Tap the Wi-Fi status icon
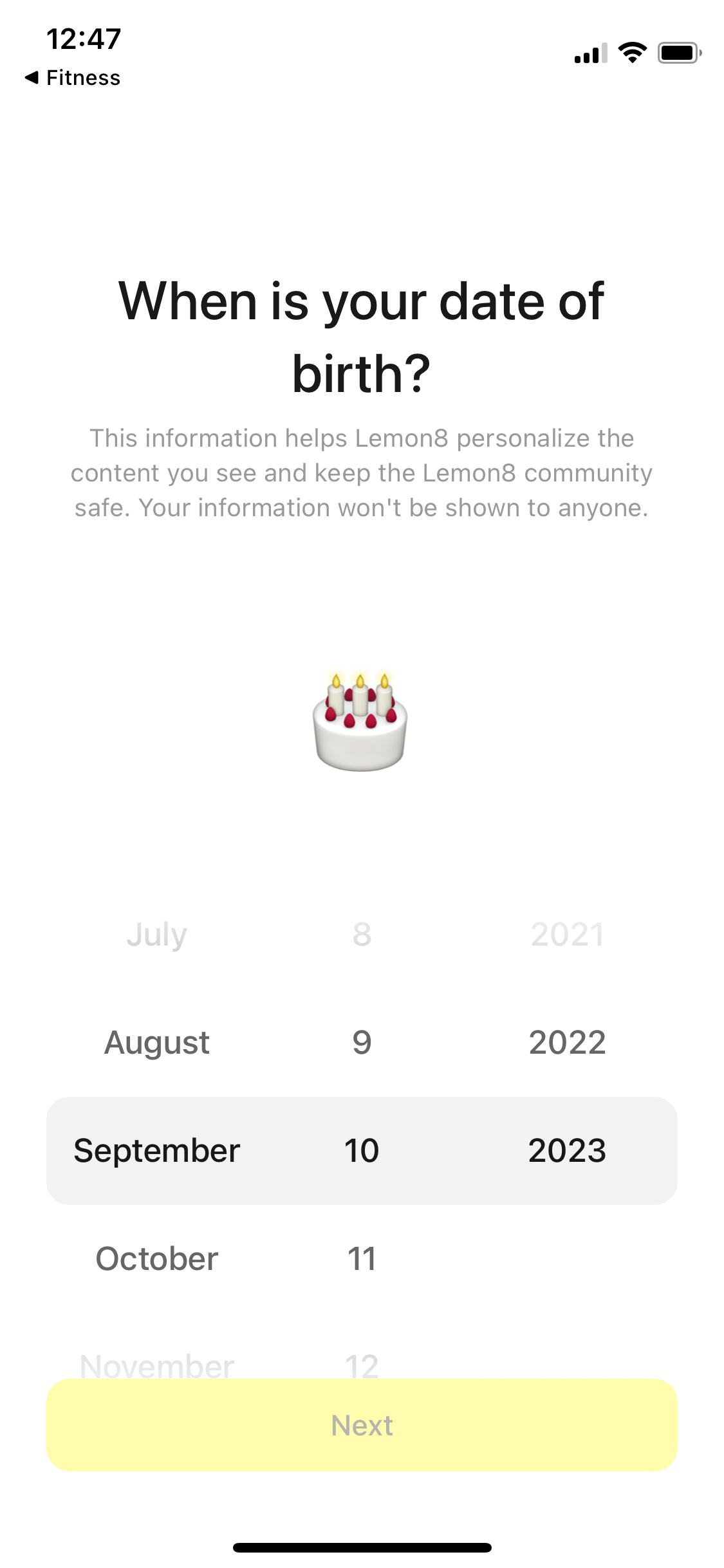724x1568 pixels. tap(633, 54)
